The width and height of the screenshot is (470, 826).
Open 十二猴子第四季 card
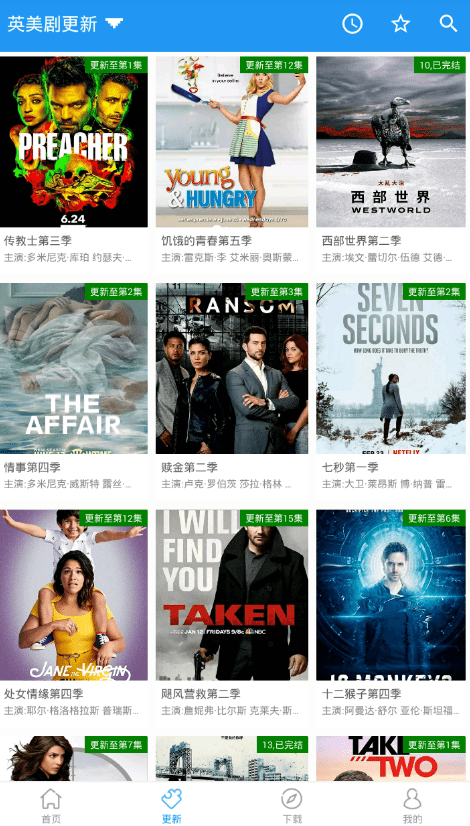(x=391, y=614)
